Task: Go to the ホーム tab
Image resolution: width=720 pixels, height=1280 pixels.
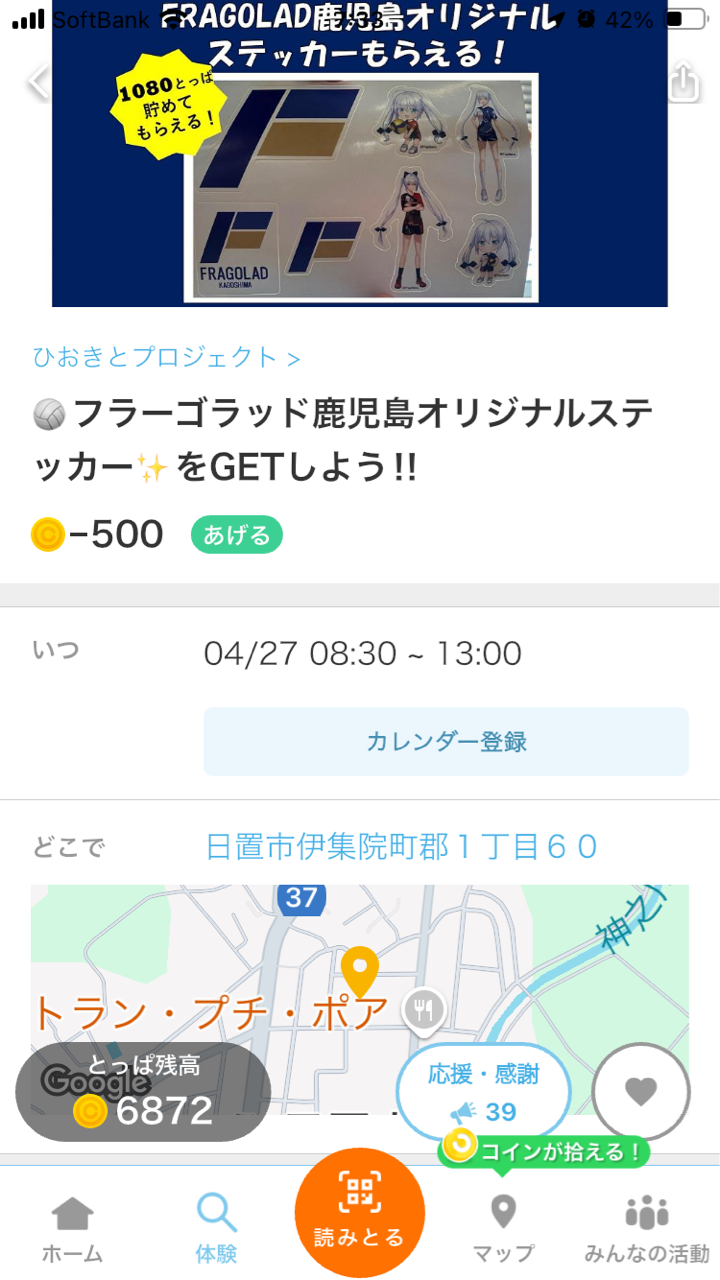Action: pyautogui.click(x=72, y=1227)
